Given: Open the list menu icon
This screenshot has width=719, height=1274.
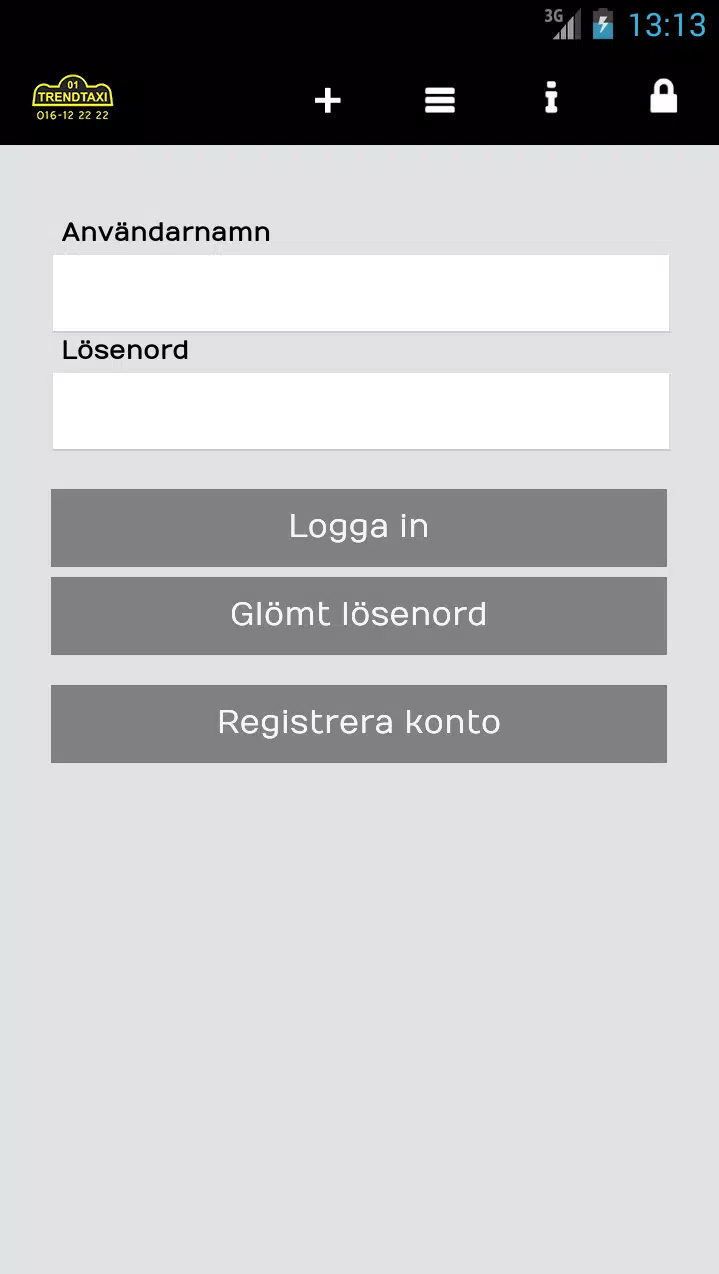Looking at the screenshot, I should point(440,100).
